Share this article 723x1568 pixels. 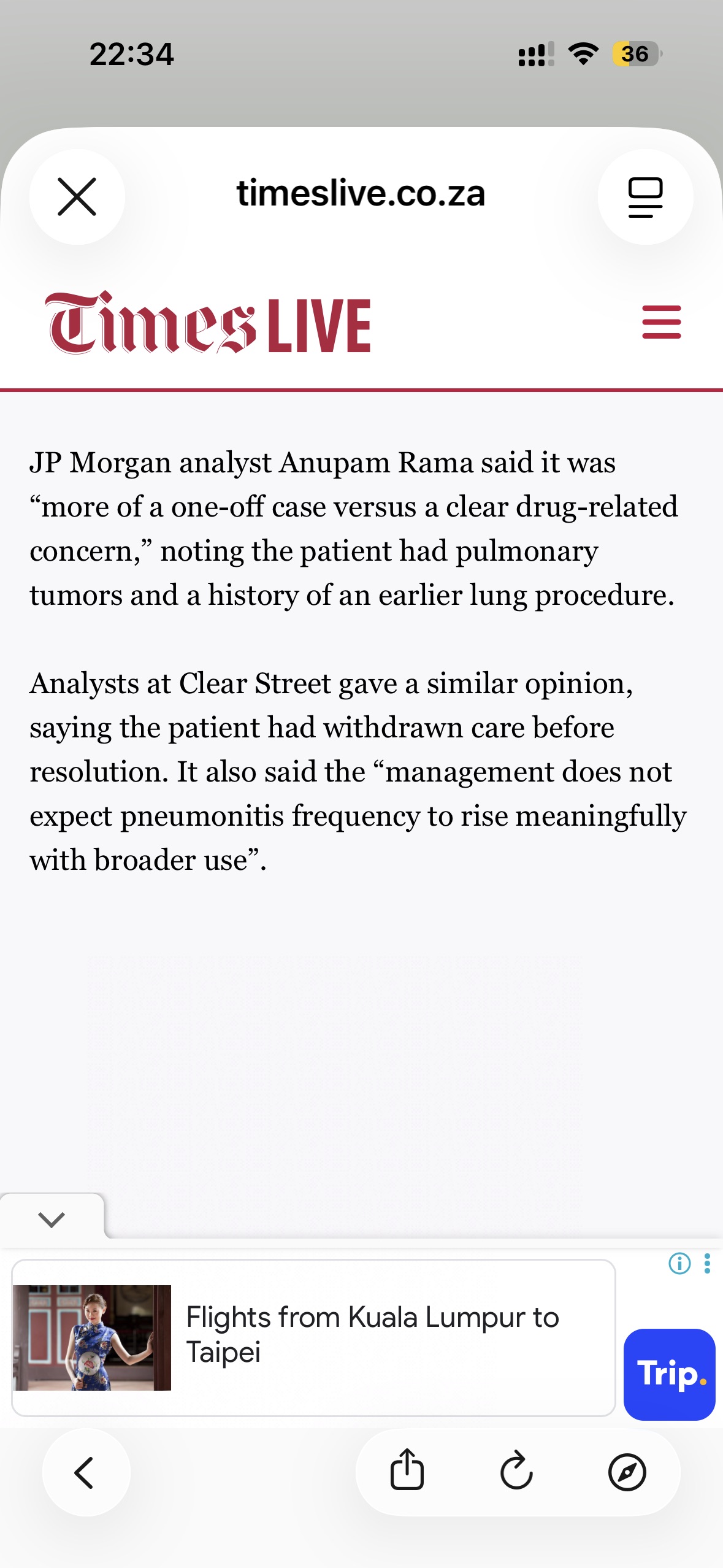point(407,1470)
